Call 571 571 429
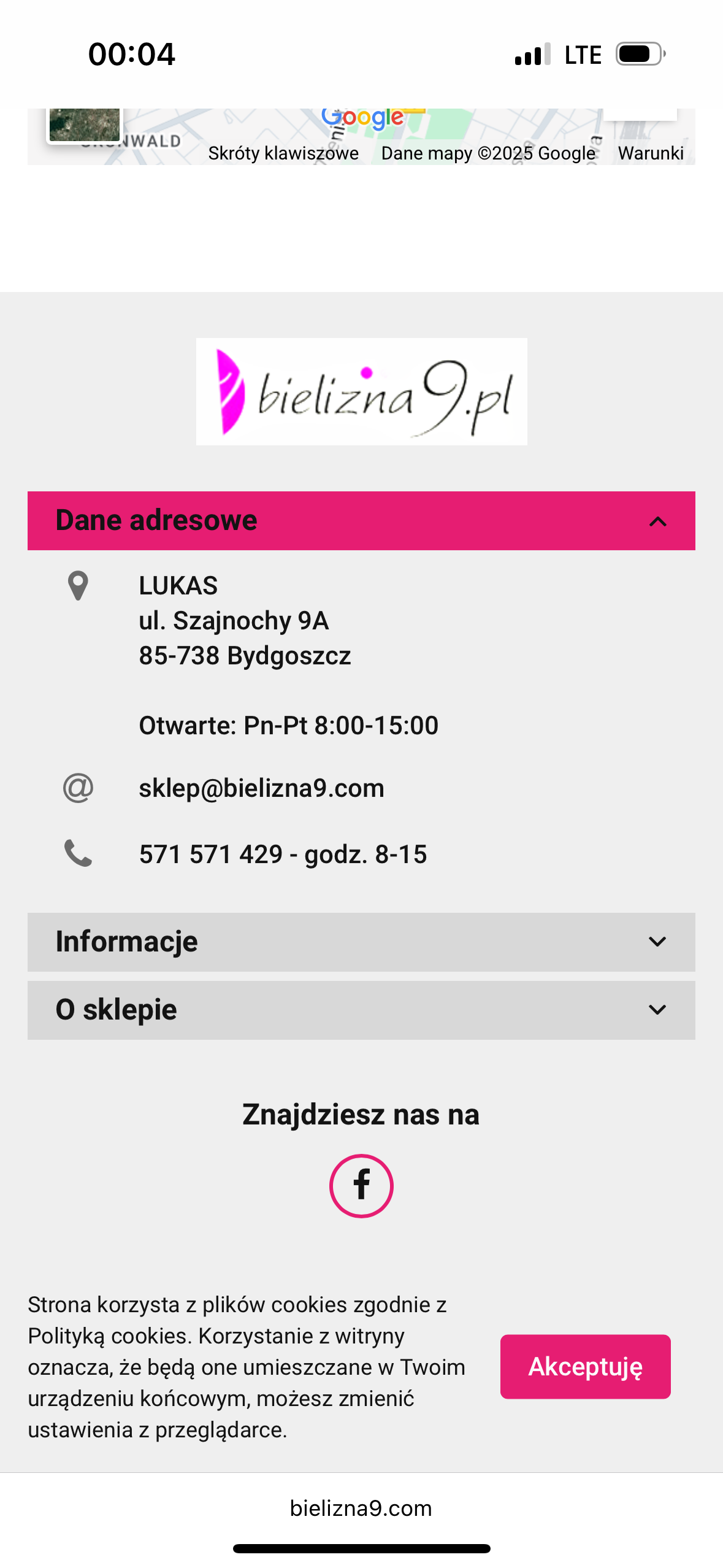The height and width of the screenshot is (1568, 723). point(210,854)
